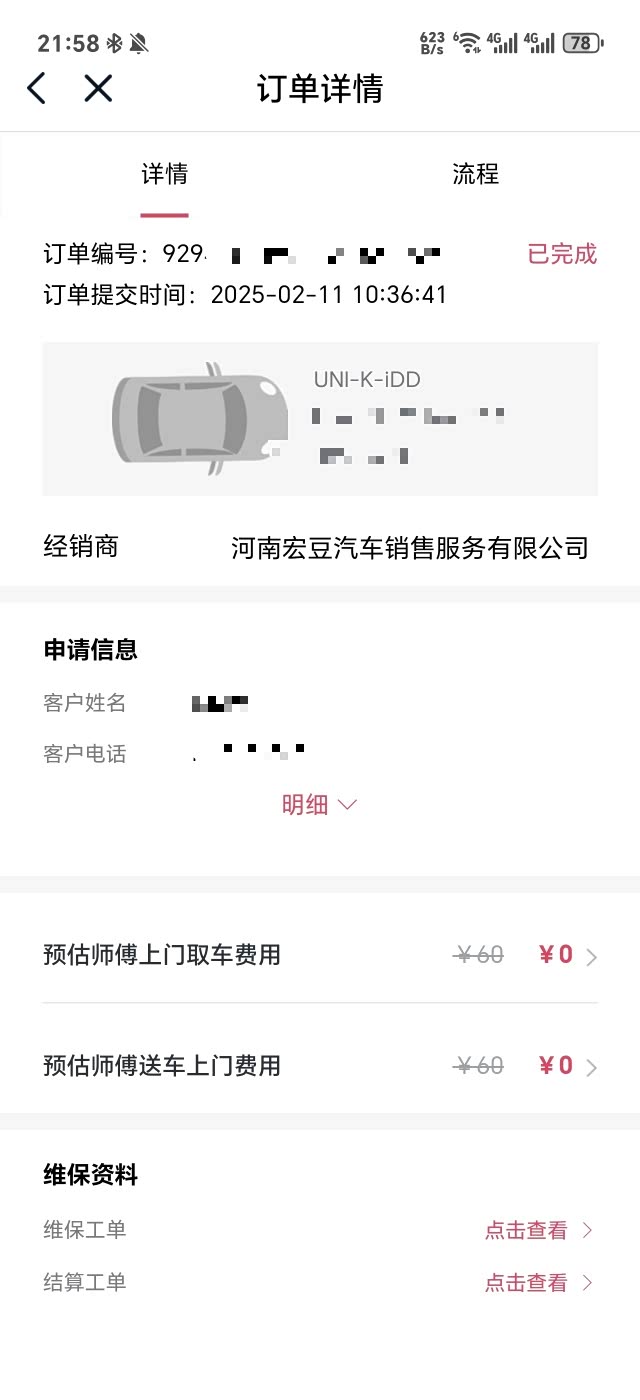Switch to the 流程 tab
Image resolution: width=640 pixels, height=1400 pixels.
point(475,175)
